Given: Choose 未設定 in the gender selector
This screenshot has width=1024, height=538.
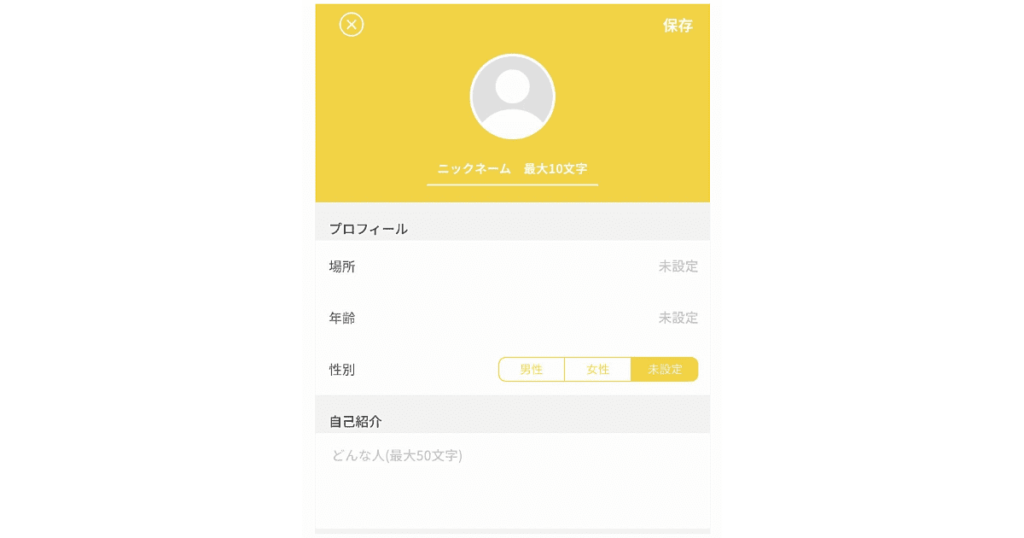Looking at the screenshot, I should pos(664,370).
